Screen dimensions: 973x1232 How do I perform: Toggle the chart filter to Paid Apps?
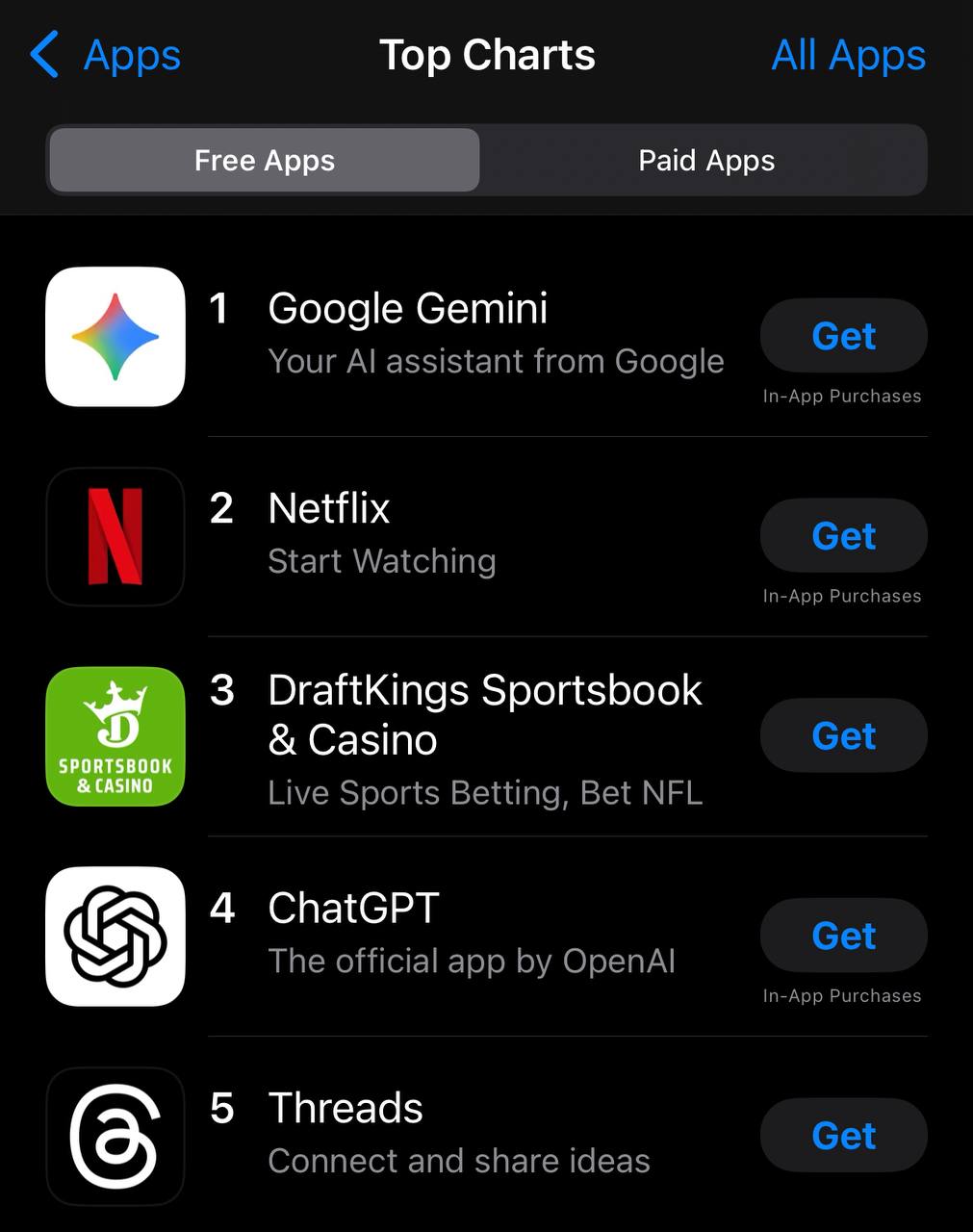point(706,160)
